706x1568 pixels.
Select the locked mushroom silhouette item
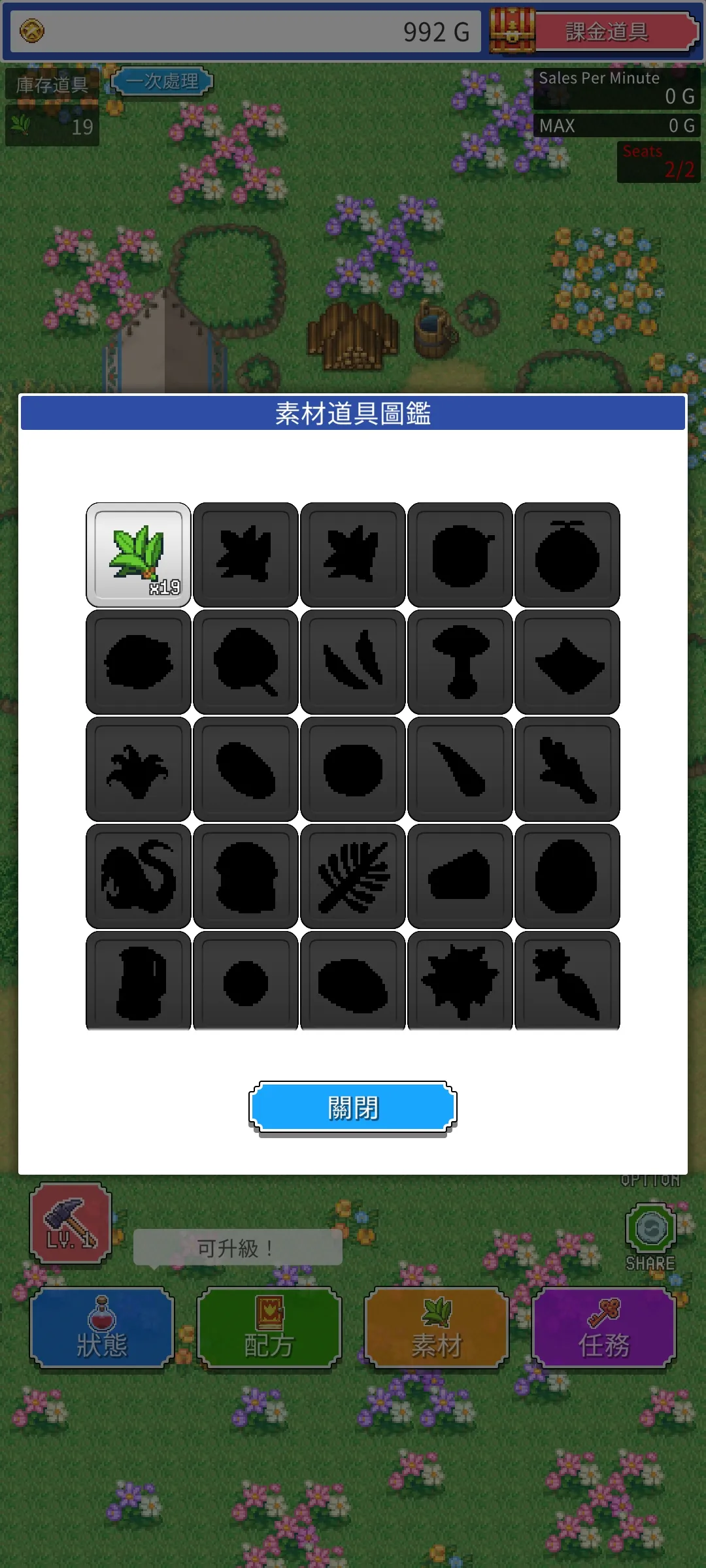[460, 662]
